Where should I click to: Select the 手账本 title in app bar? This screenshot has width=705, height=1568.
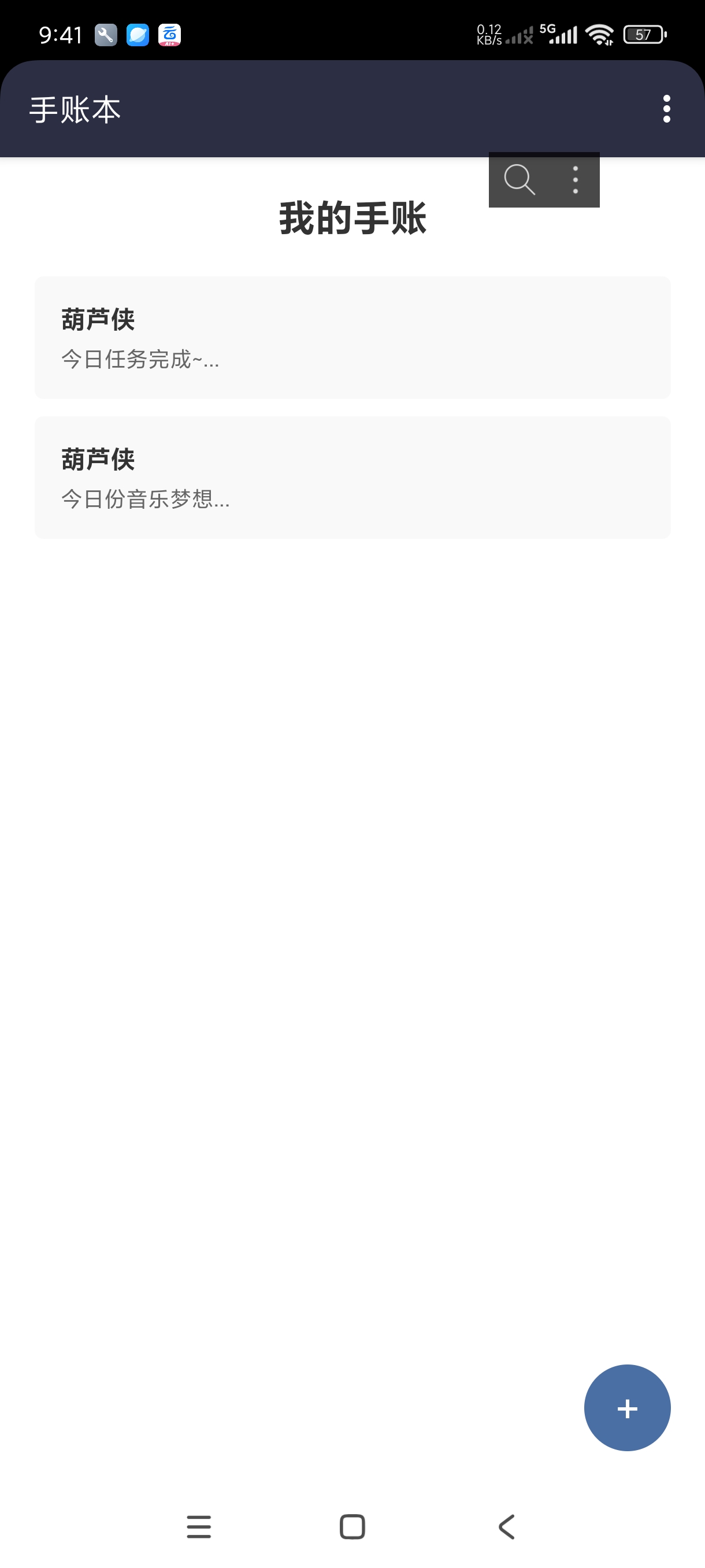75,110
